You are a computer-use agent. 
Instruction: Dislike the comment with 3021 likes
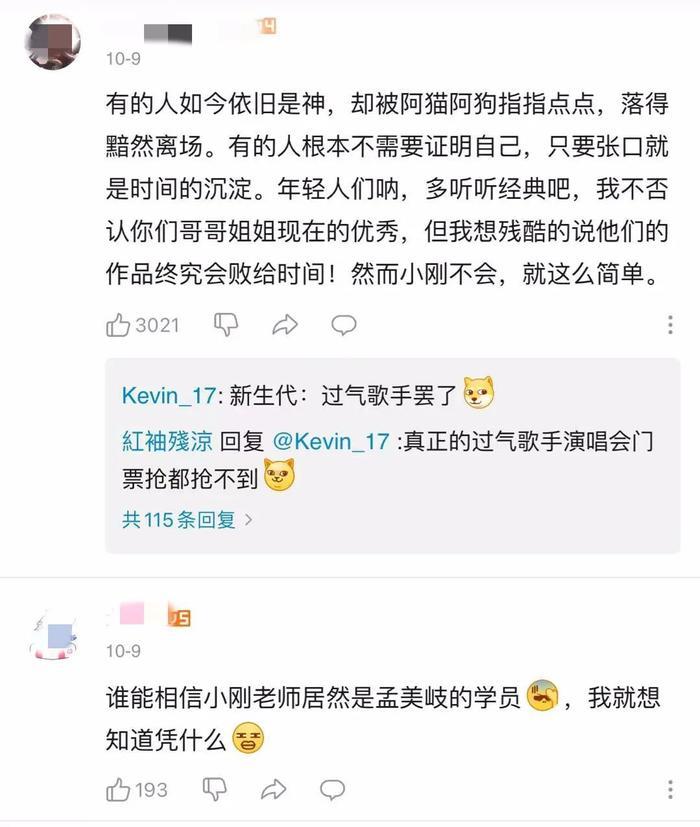pyautogui.click(x=227, y=324)
